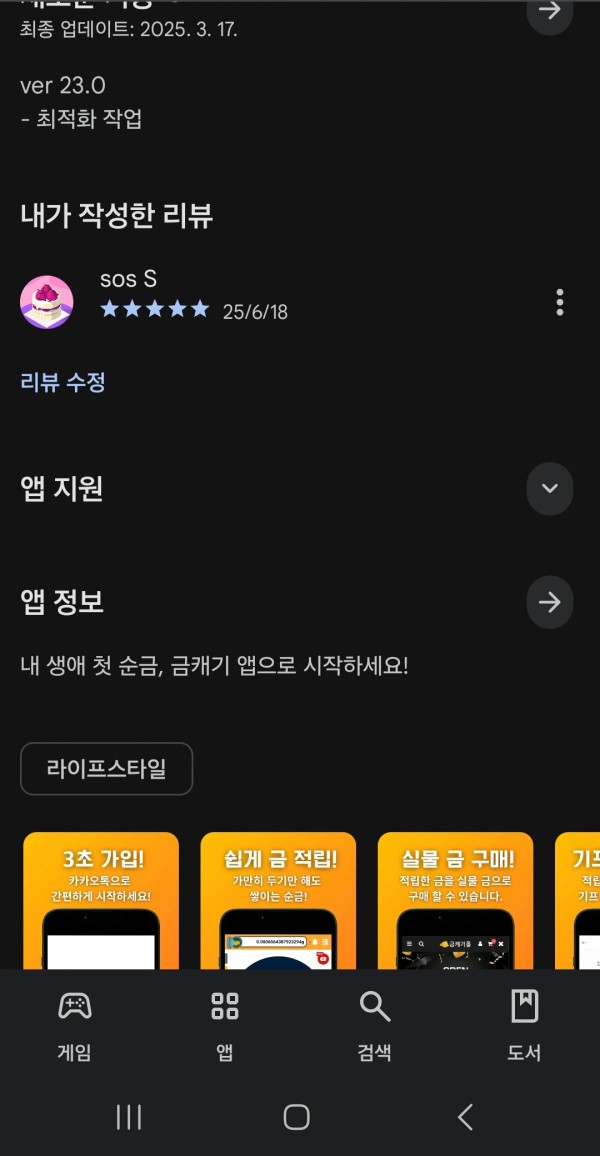Open the new features arrow at top
The height and width of the screenshot is (1156, 600).
pyautogui.click(x=549, y=13)
